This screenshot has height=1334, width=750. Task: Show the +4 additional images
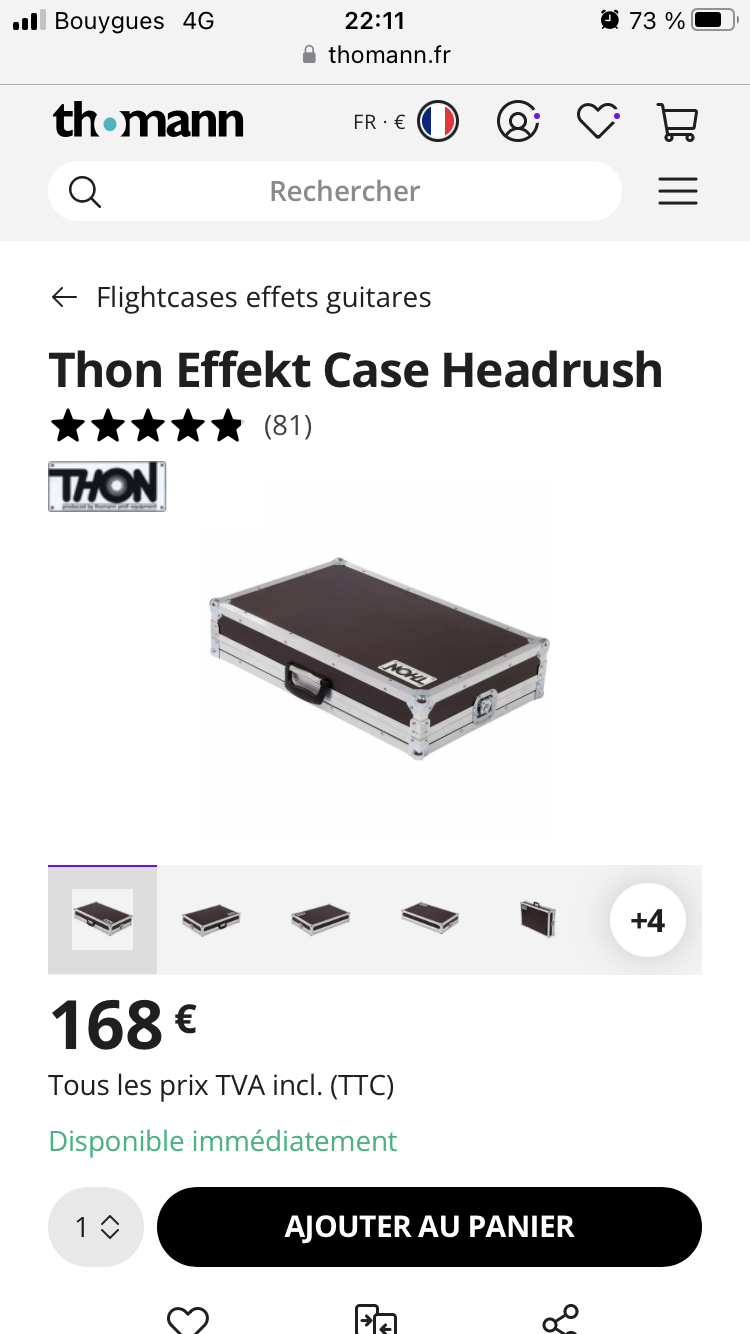pos(648,920)
